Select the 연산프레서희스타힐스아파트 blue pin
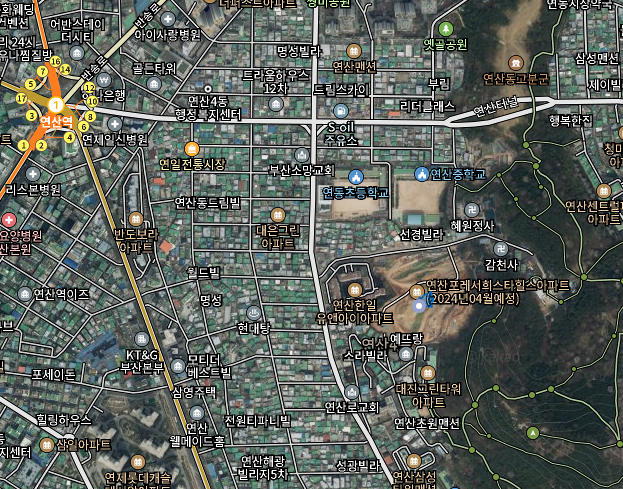Screen dimensions: 623x489 (420, 306)
